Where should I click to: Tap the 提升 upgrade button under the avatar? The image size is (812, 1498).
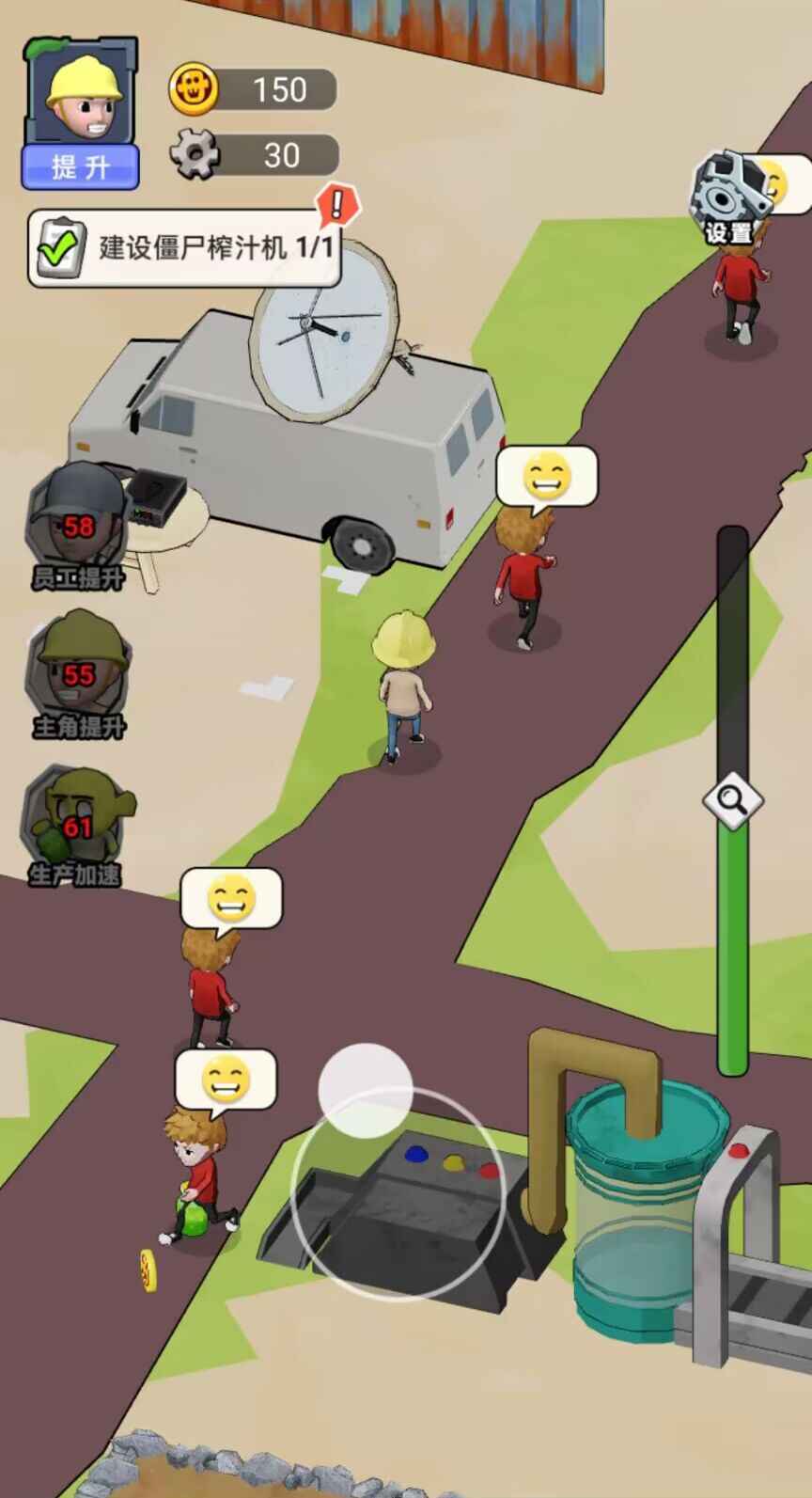click(x=80, y=167)
